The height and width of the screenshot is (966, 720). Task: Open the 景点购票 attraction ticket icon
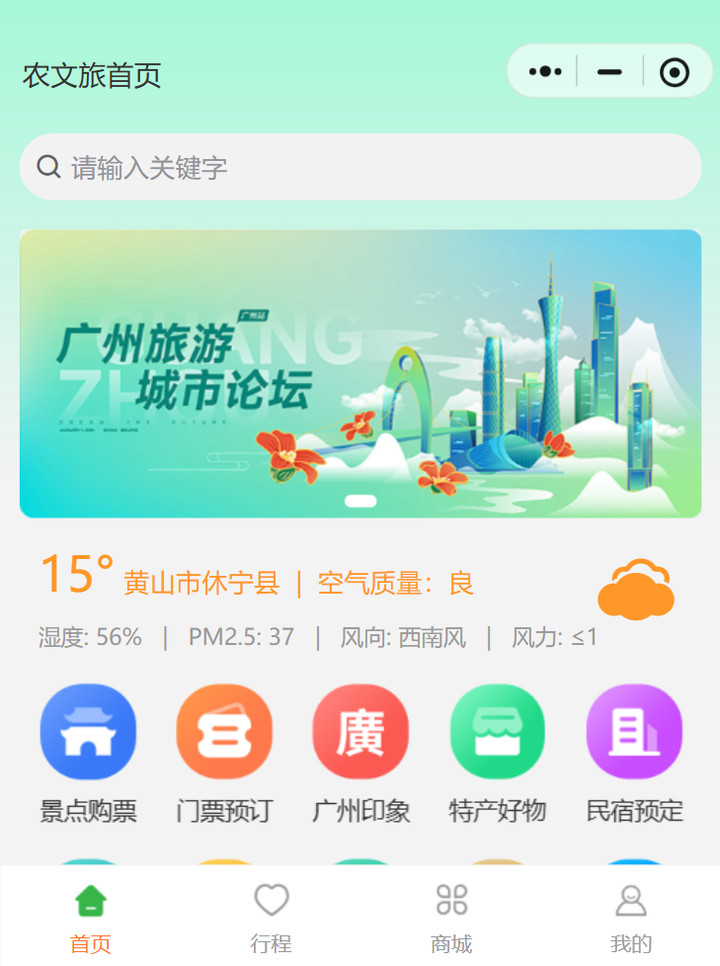89,731
